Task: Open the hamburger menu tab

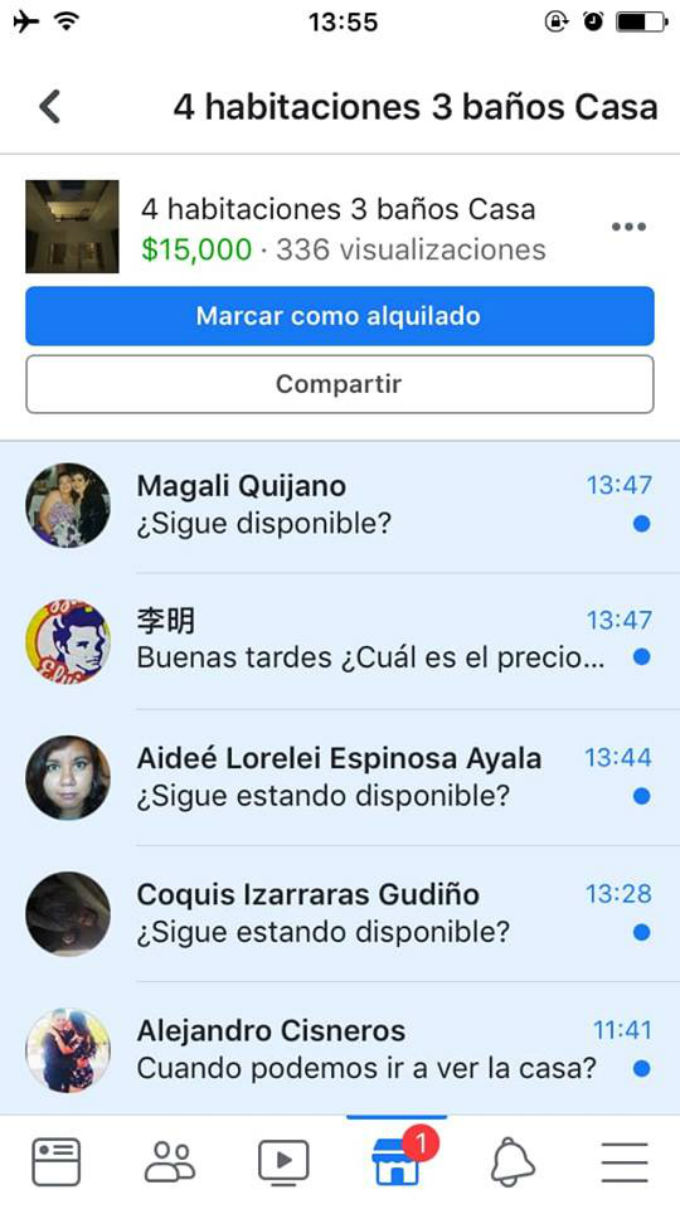Action: pos(625,1162)
